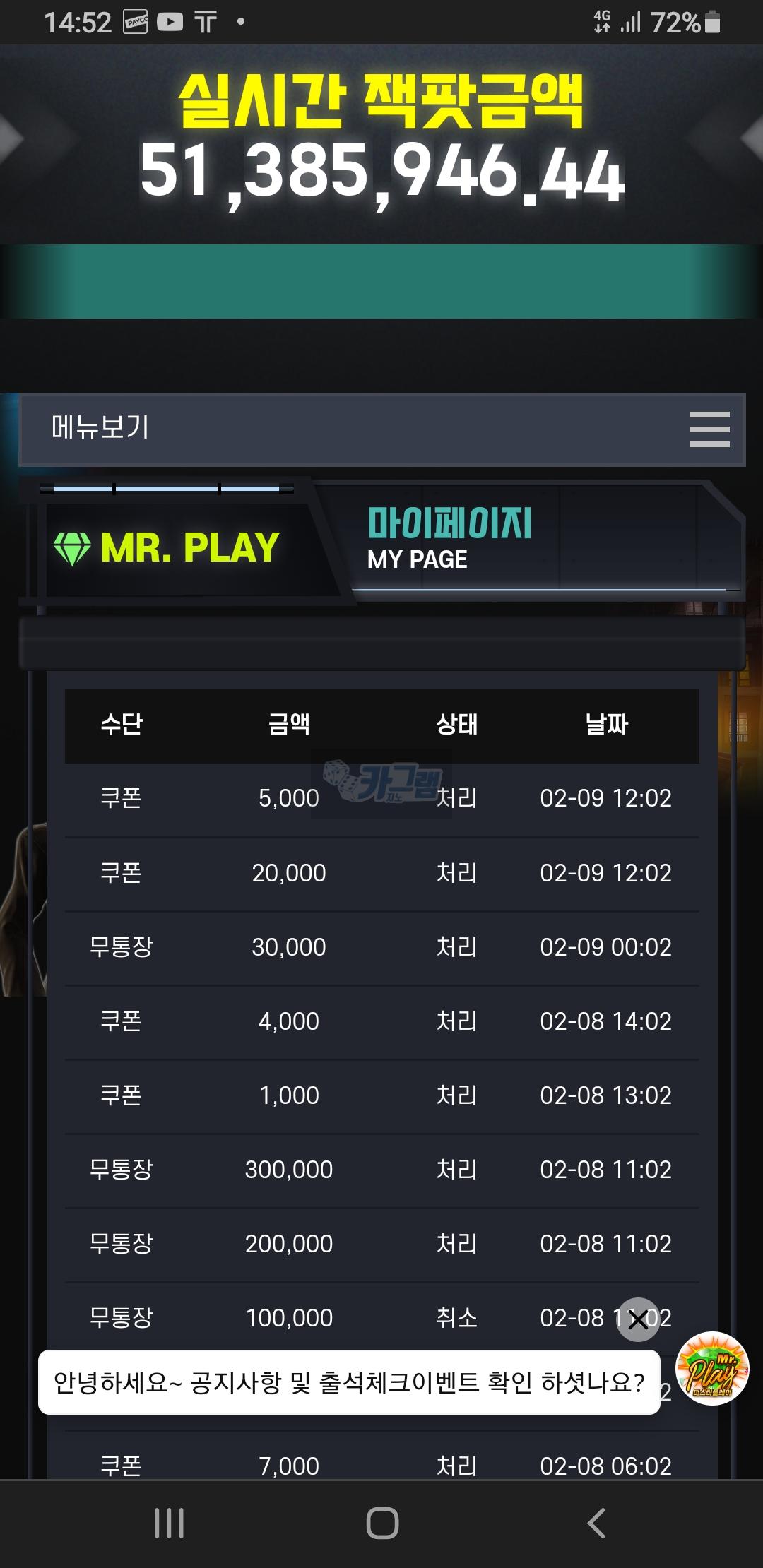Go back with system back button
The image size is (763, 1568).
click(x=596, y=1523)
